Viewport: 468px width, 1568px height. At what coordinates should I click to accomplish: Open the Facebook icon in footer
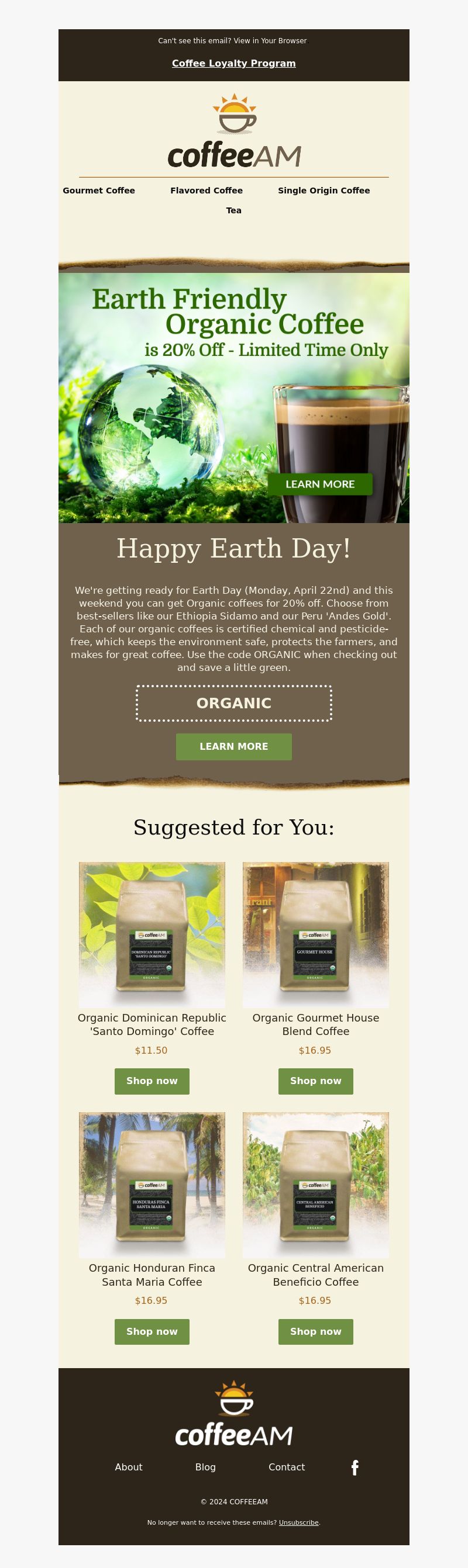[x=355, y=1468]
